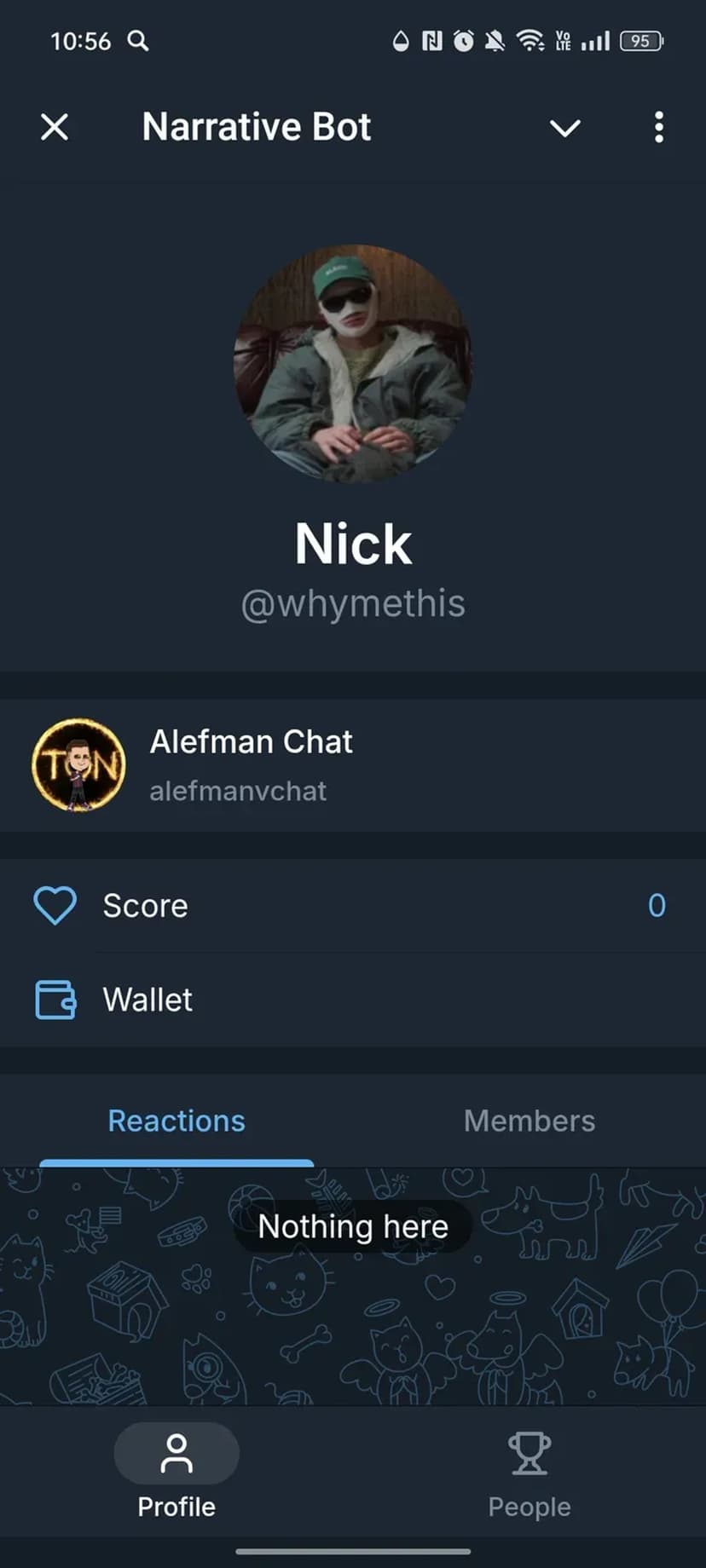Switch to the Reactions tab
706x1568 pixels.
tap(176, 1121)
